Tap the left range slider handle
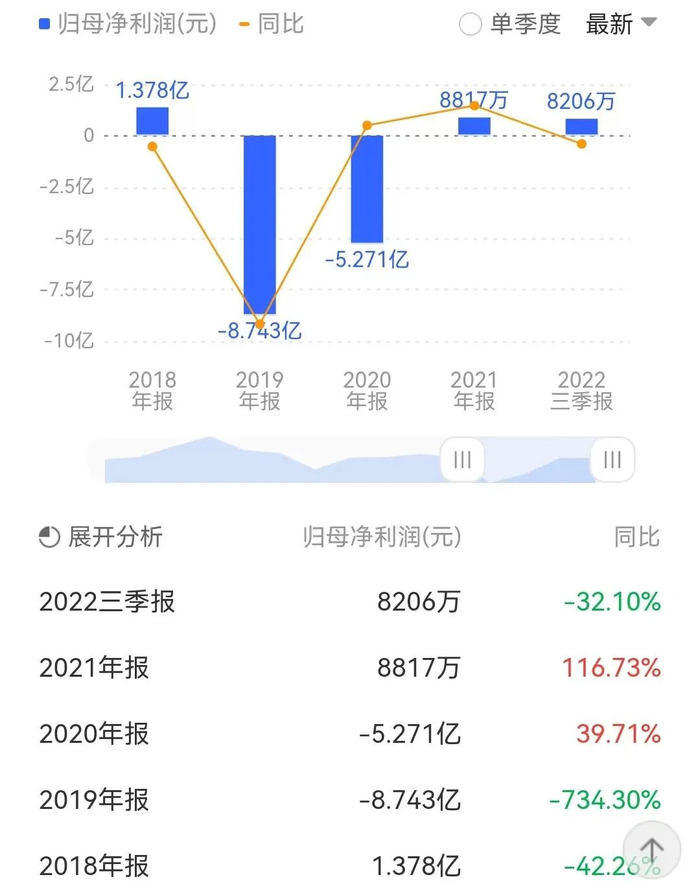The height and width of the screenshot is (892, 700). tap(462, 460)
